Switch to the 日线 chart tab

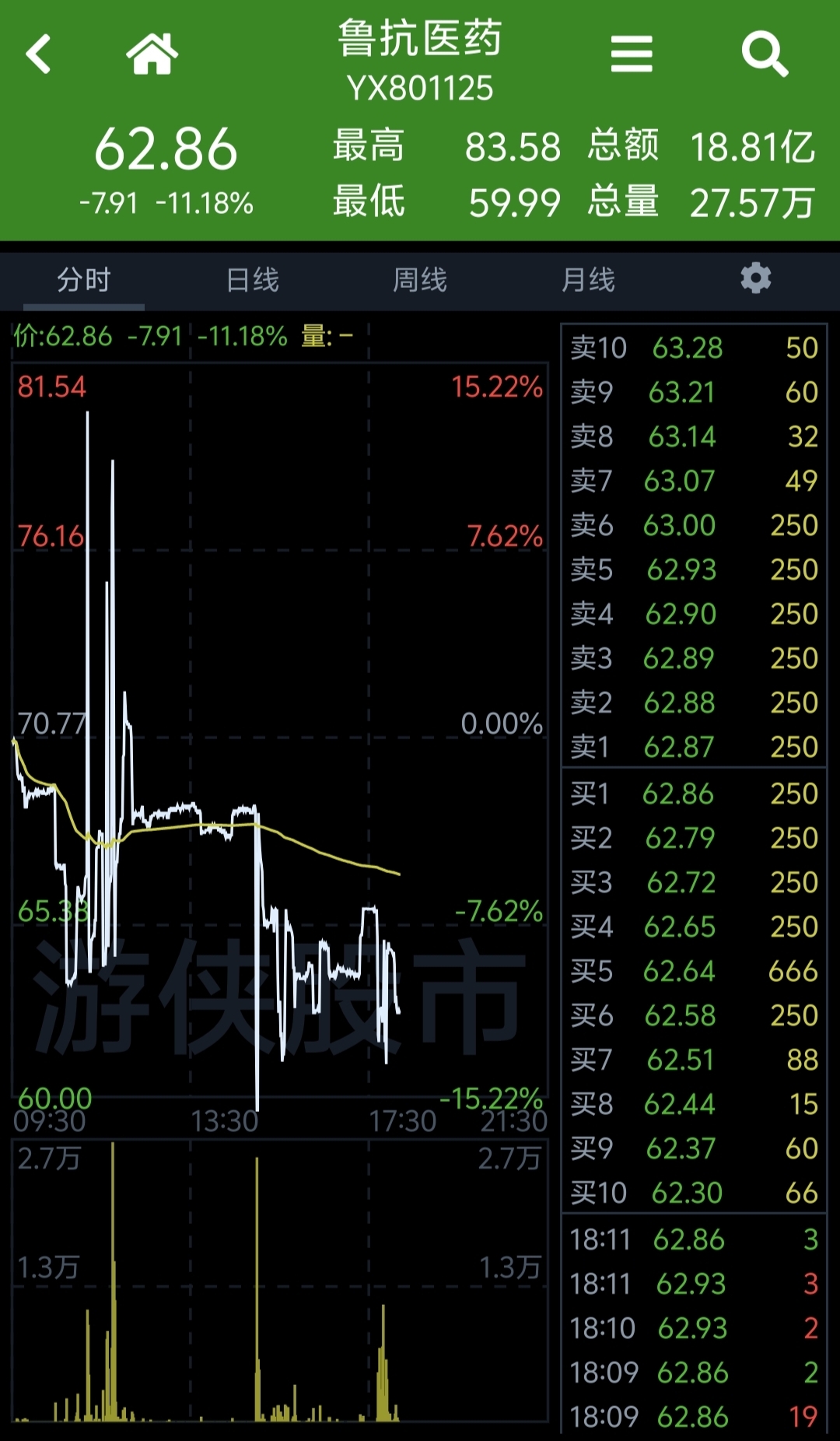(252, 279)
